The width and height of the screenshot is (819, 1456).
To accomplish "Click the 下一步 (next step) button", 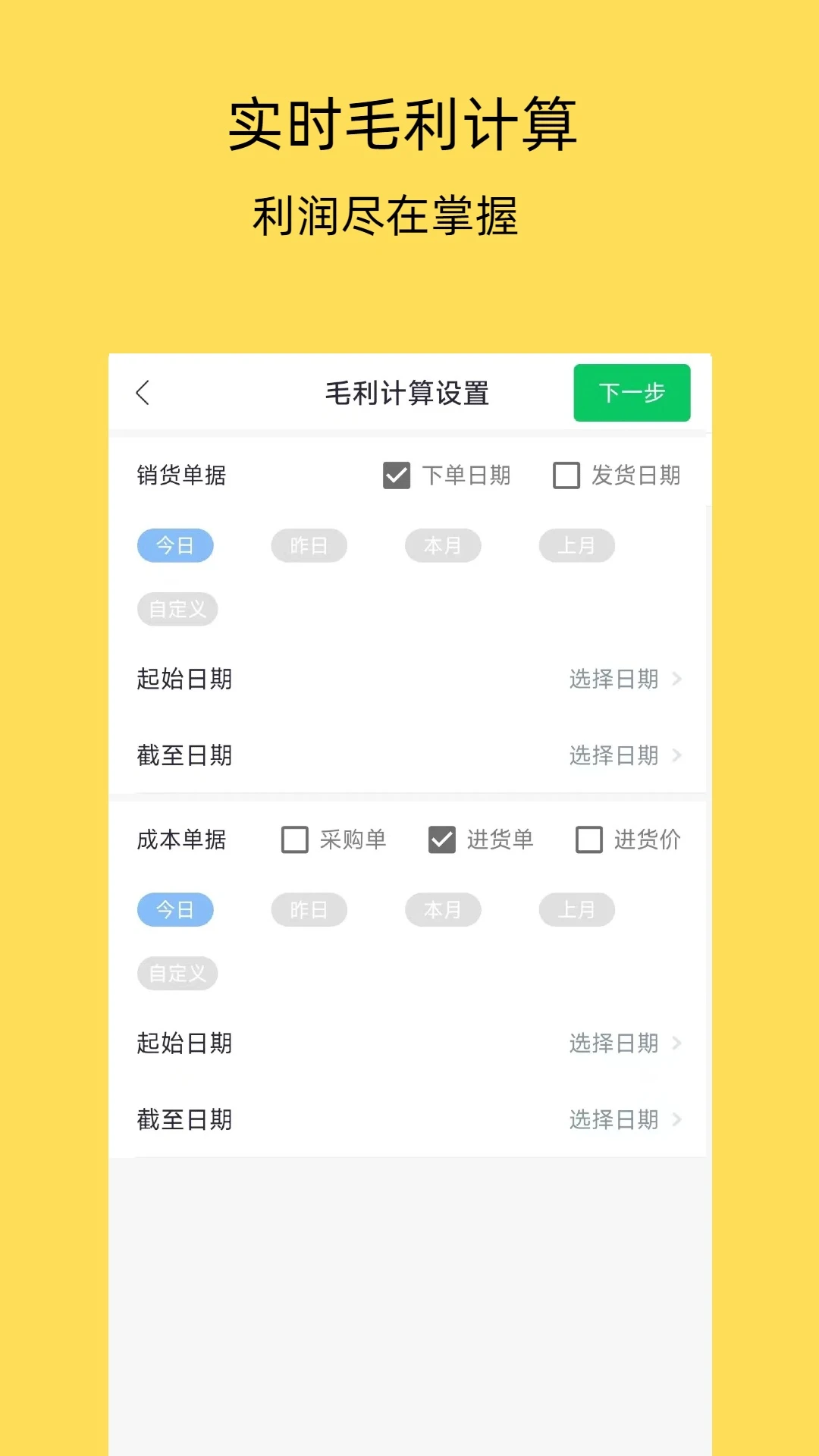I will (x=632, y=392).
